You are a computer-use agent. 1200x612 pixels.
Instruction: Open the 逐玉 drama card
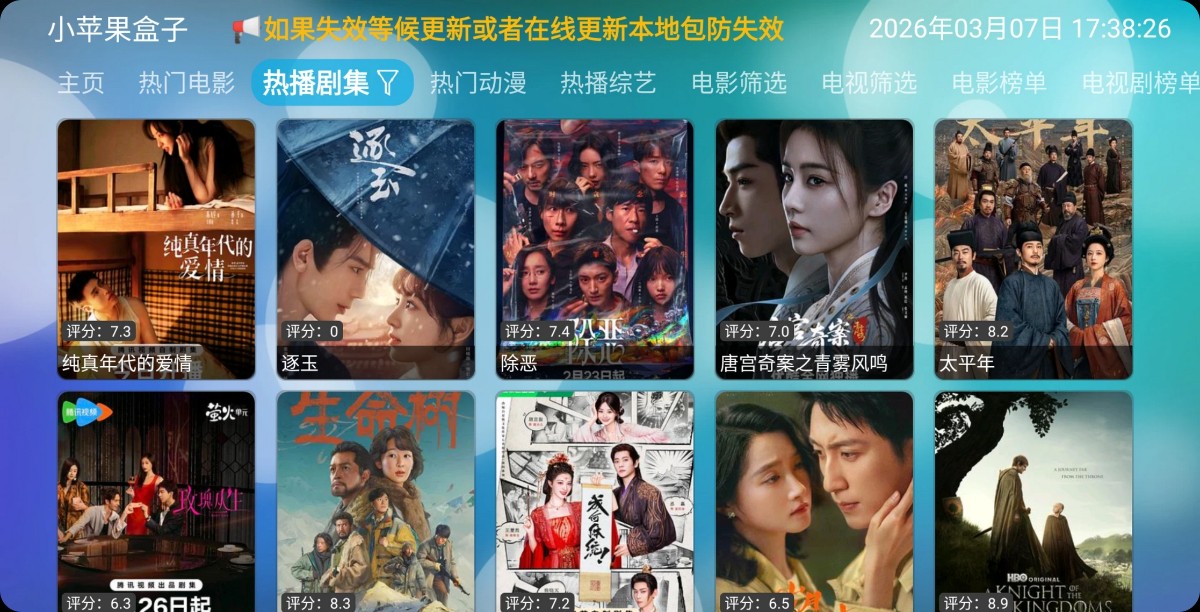tap(376, 249)
